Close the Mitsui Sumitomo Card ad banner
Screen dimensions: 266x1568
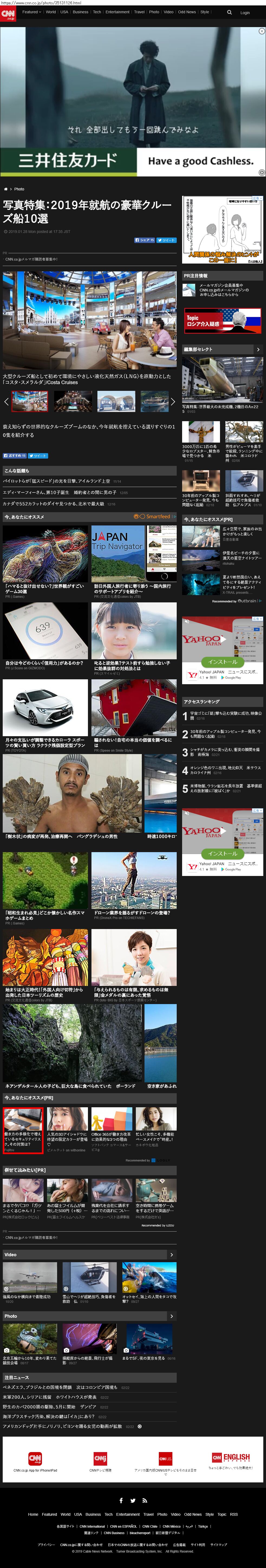click(x=262, y=31)
